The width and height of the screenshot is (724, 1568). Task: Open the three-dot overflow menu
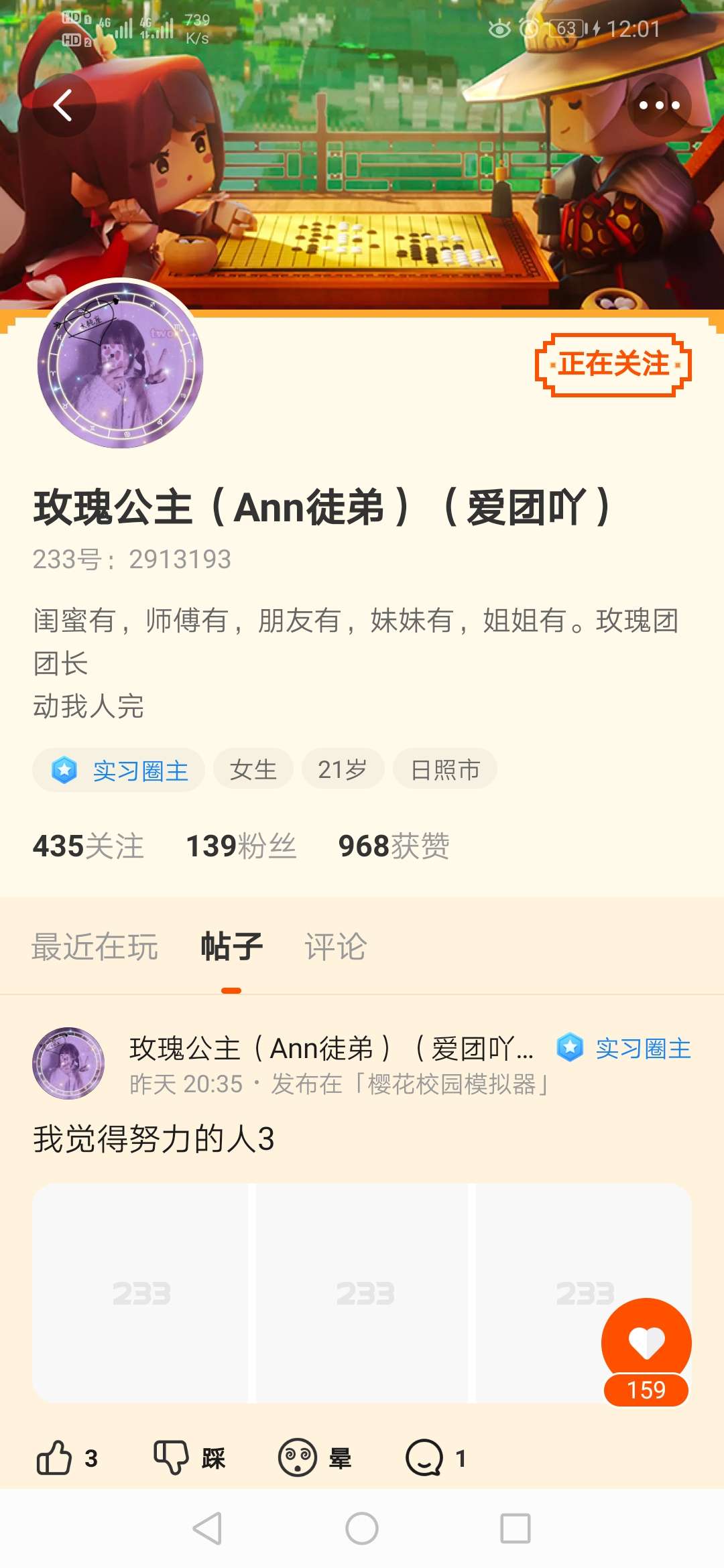659,105
